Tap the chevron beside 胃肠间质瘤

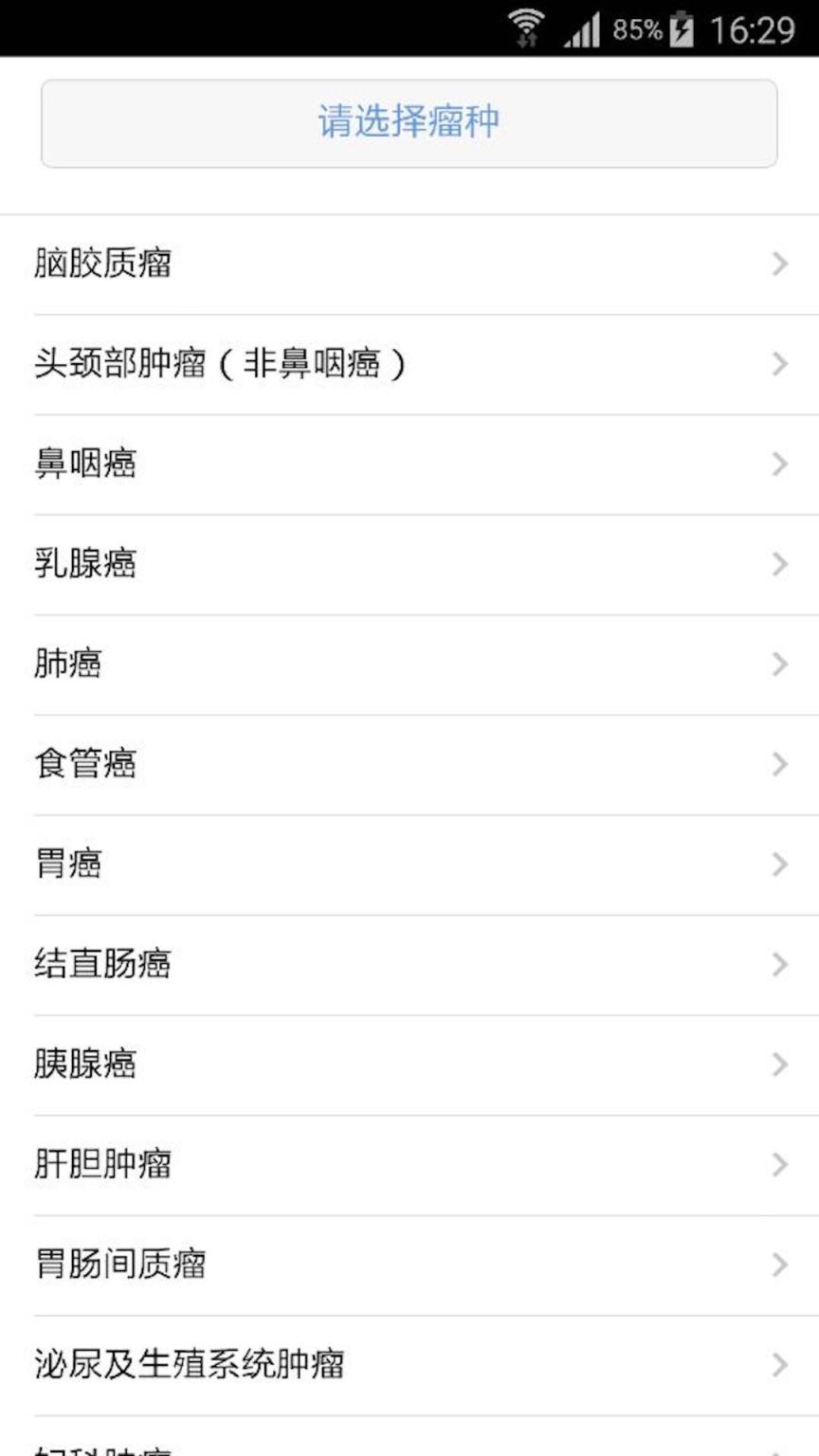point(779,1264)
